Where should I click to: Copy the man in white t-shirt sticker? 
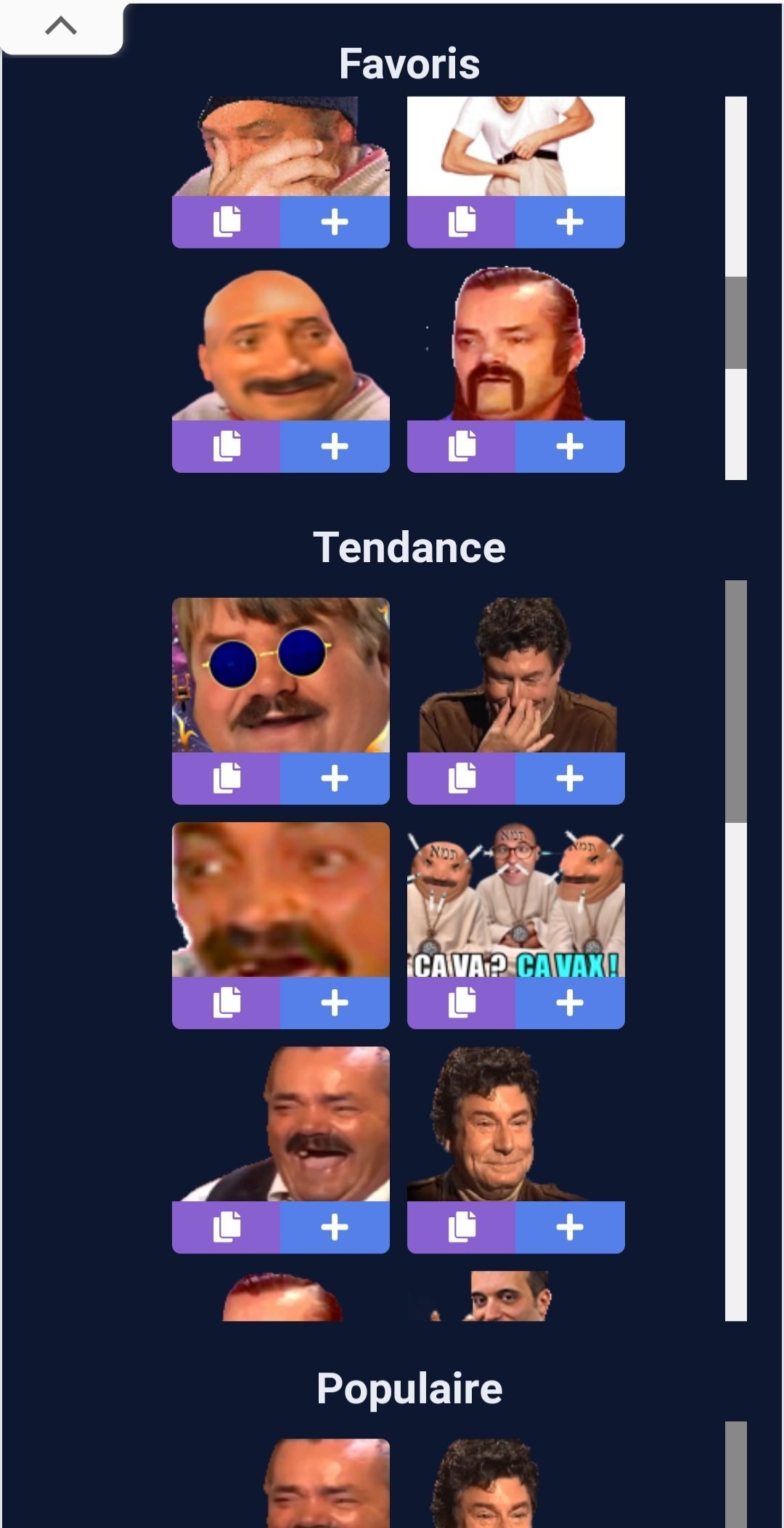461,222
